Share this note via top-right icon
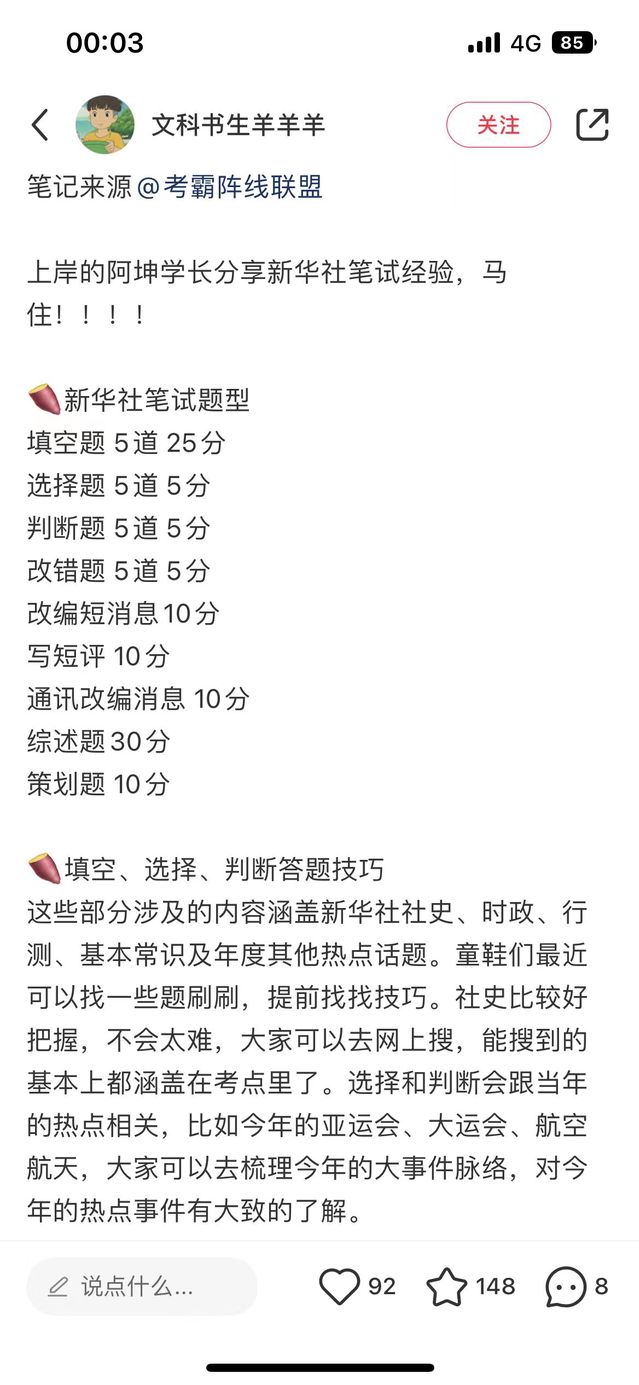The width and height of the screenshot is (639, 1385). [592, 125]
